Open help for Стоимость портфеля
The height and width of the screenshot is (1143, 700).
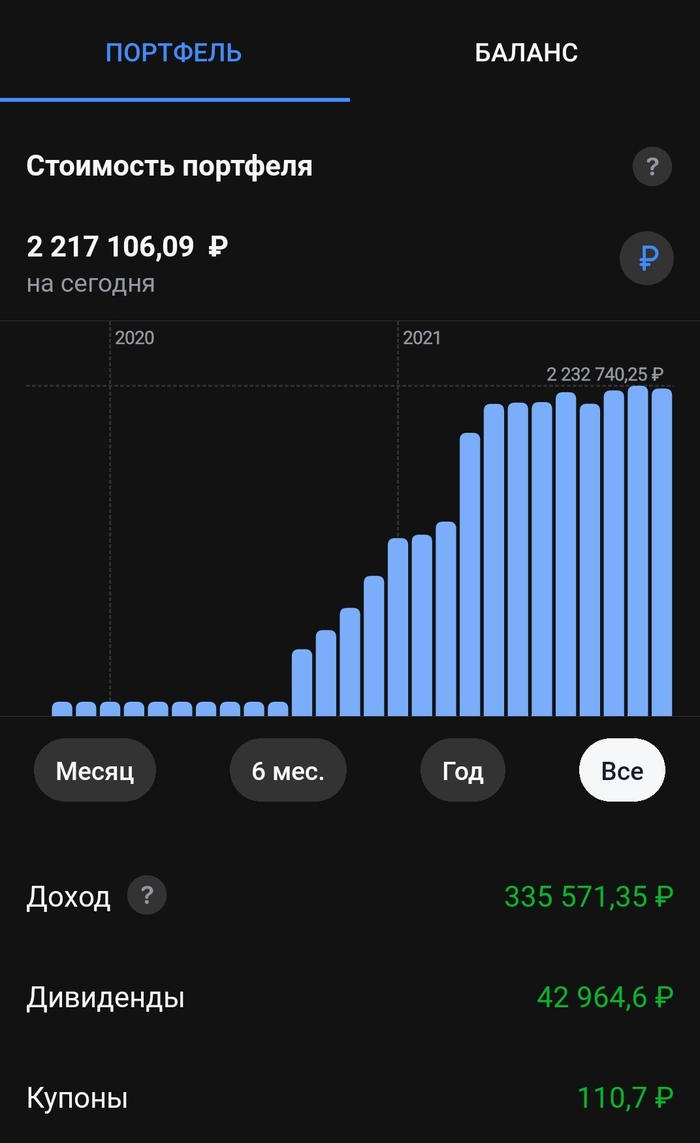652,166
